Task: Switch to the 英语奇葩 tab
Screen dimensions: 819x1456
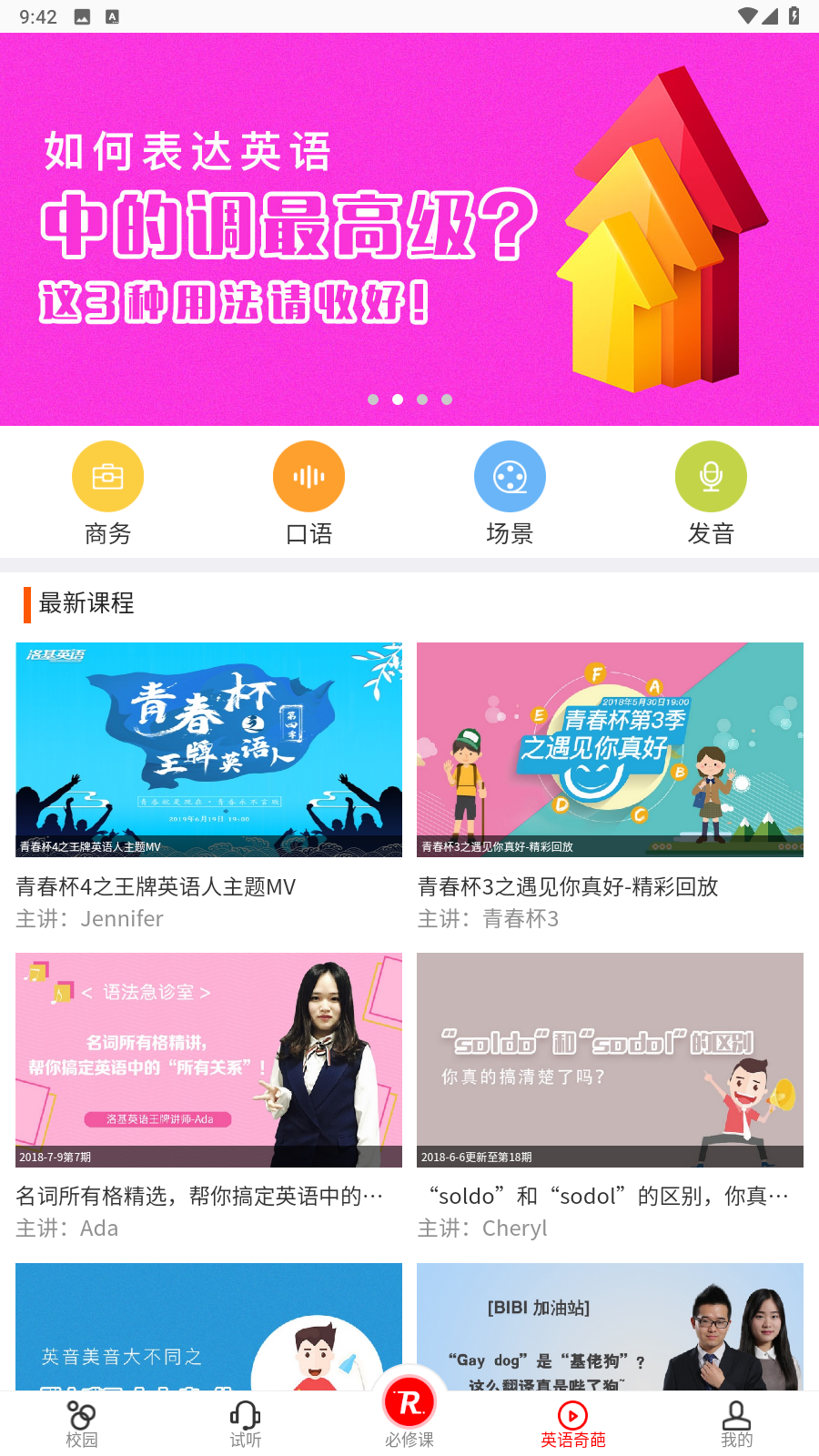Action: click(572, 1424)
